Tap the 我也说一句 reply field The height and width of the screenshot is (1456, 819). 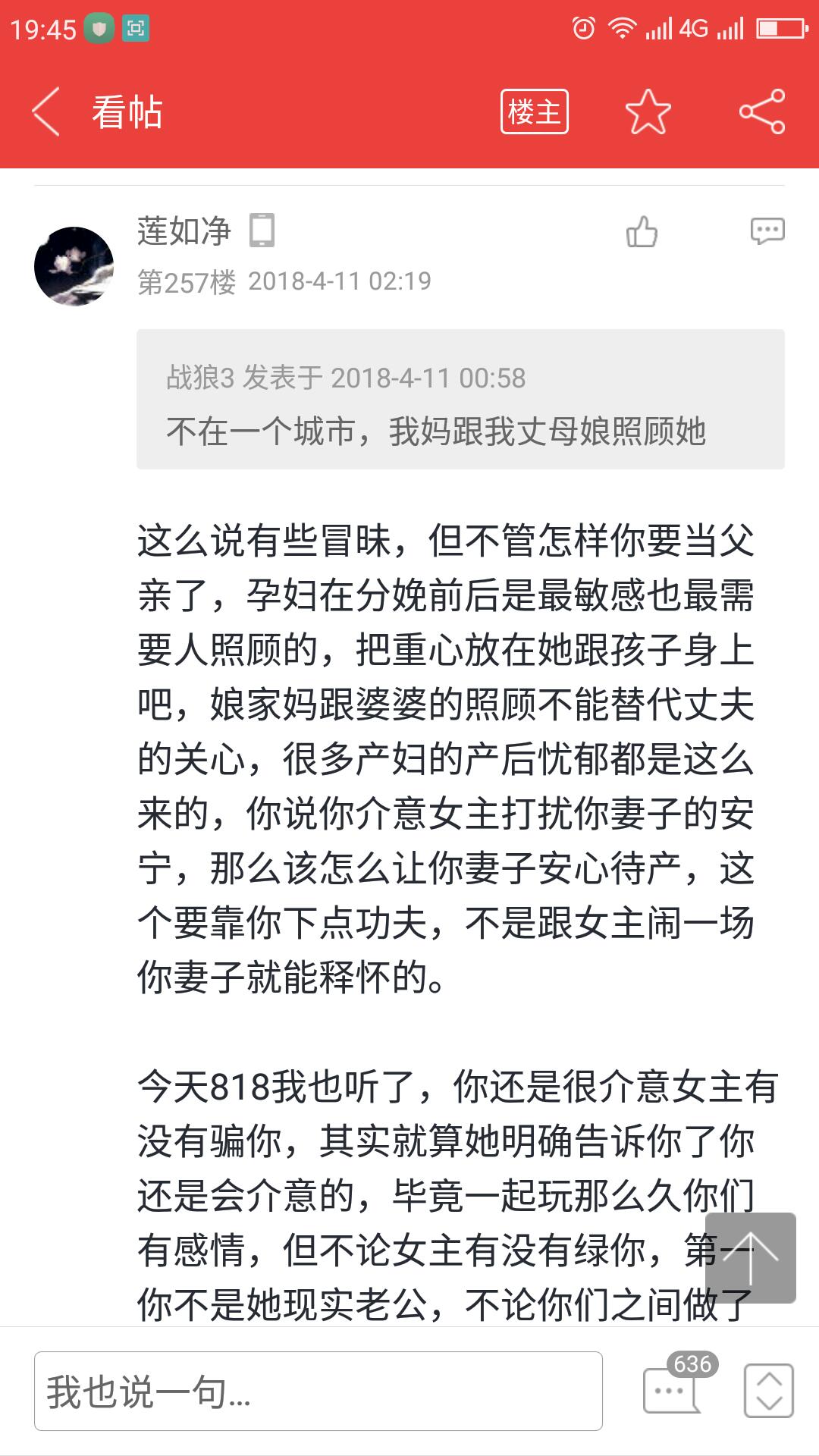pos(318,1391)
